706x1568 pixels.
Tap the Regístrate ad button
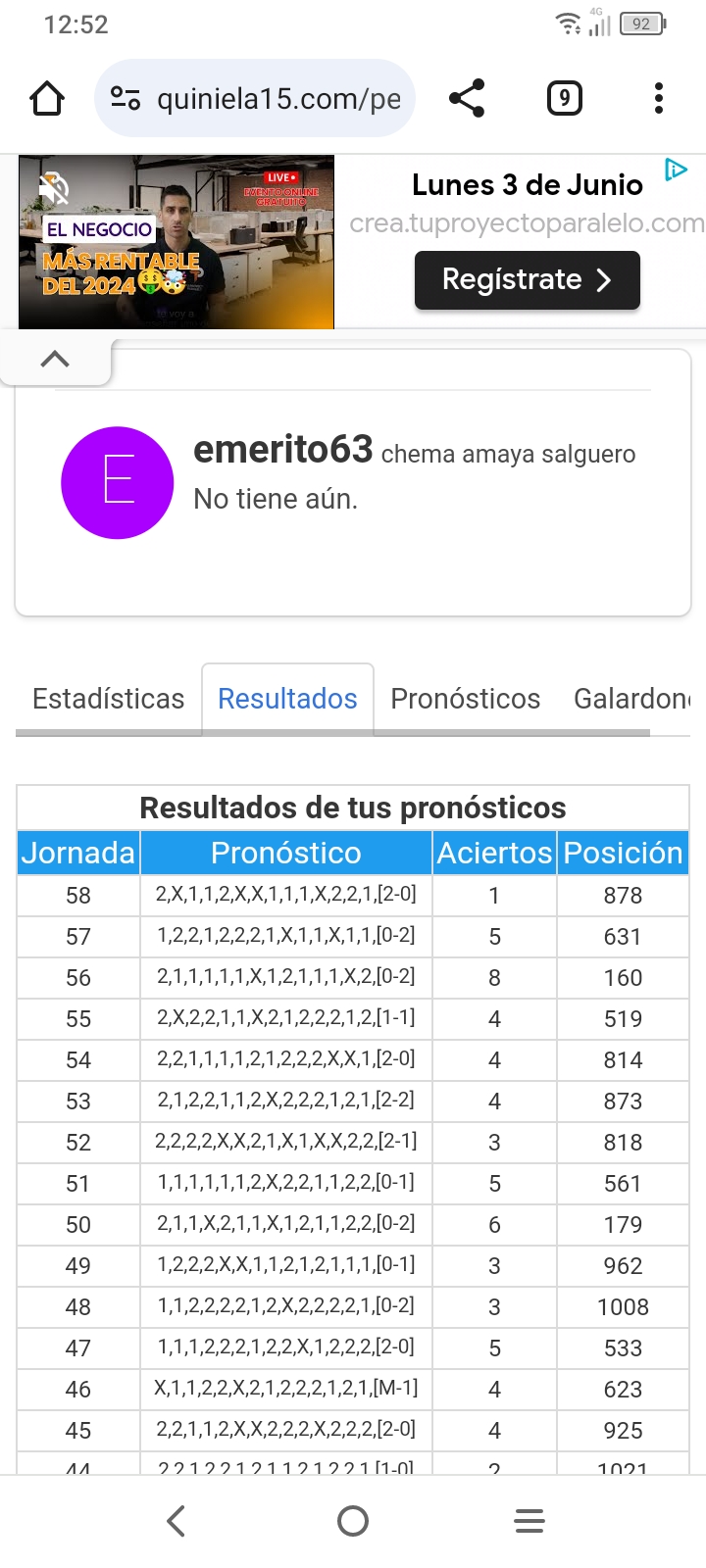click(527, 280)
